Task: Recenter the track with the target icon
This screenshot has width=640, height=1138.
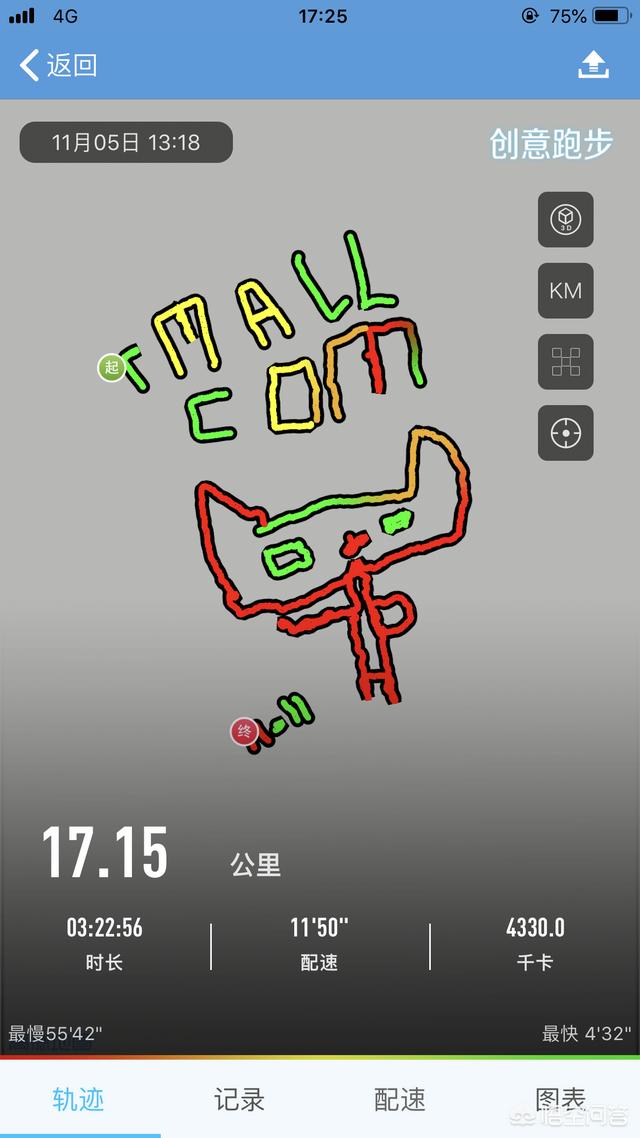Action: pos(566,433)
